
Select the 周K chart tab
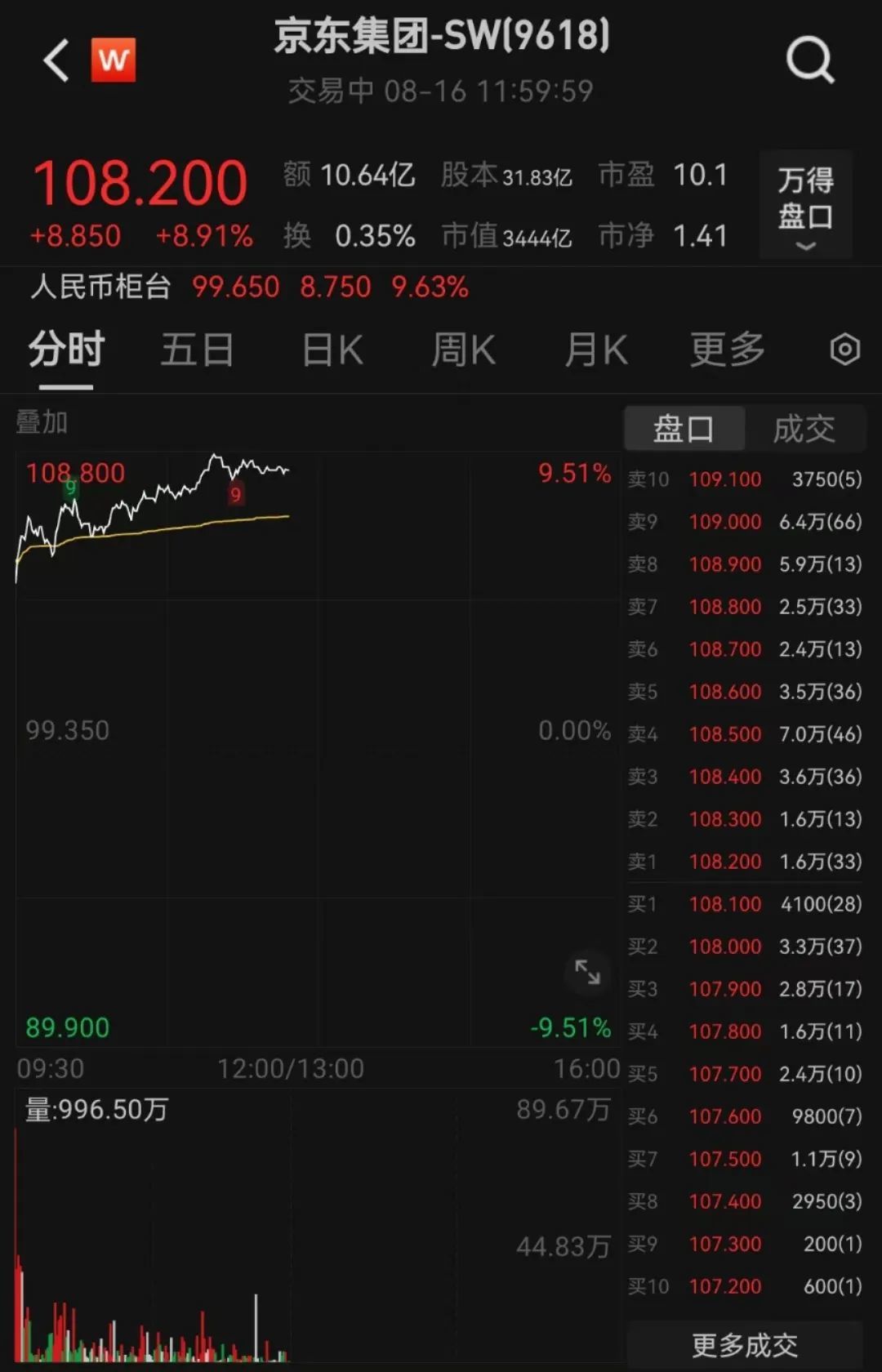[463, 350]
